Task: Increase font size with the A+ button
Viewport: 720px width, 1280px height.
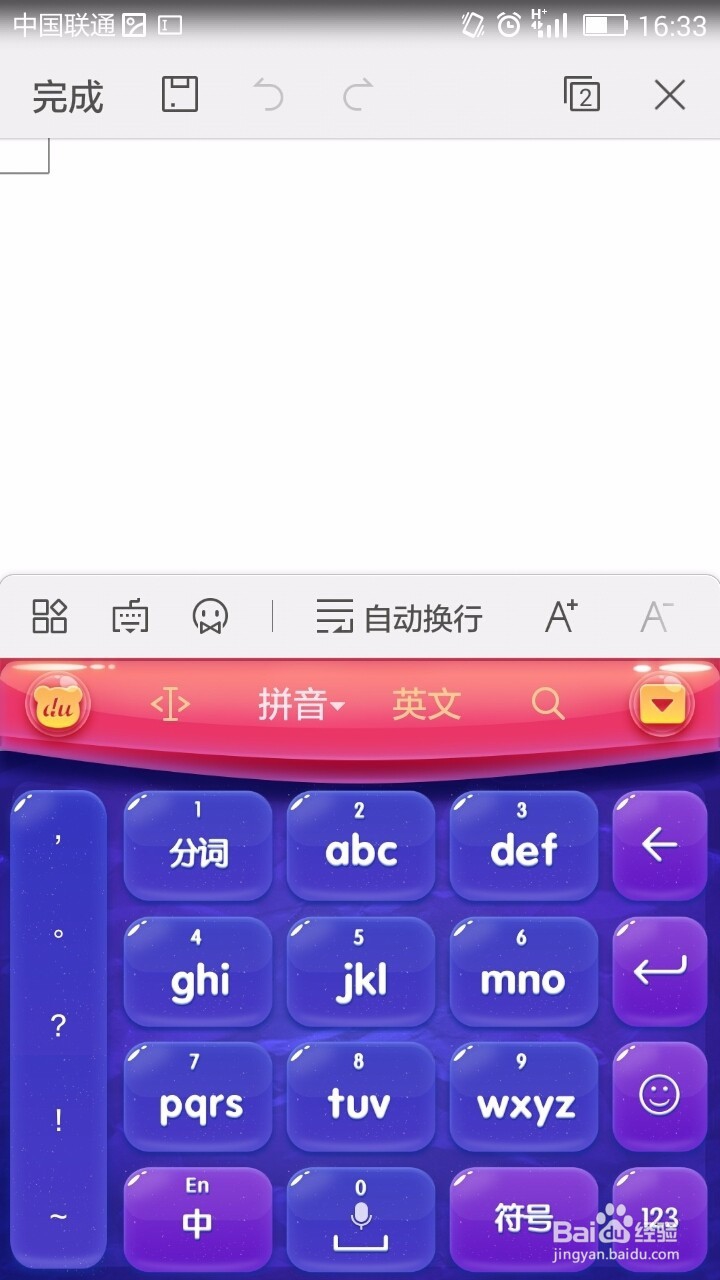Action: pos(559,616)
